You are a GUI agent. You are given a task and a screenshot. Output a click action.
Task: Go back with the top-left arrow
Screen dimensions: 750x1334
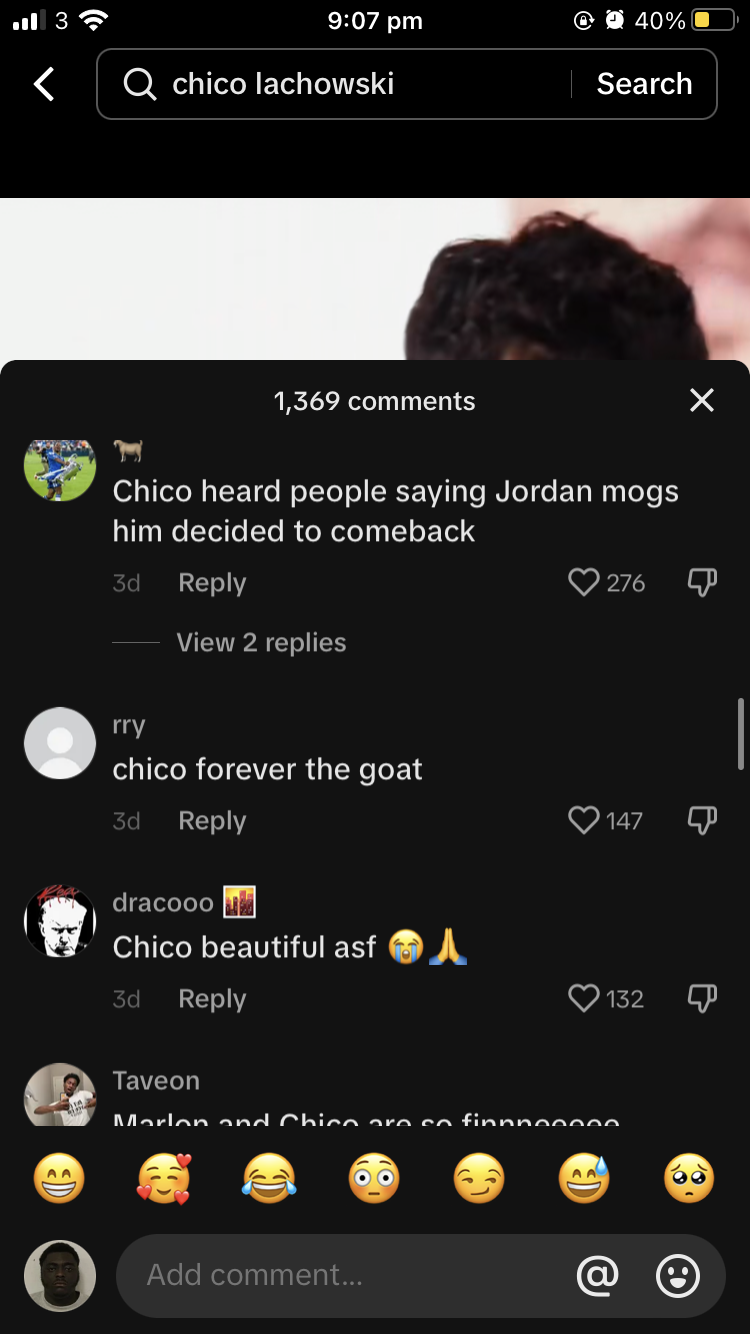point(44,84)
